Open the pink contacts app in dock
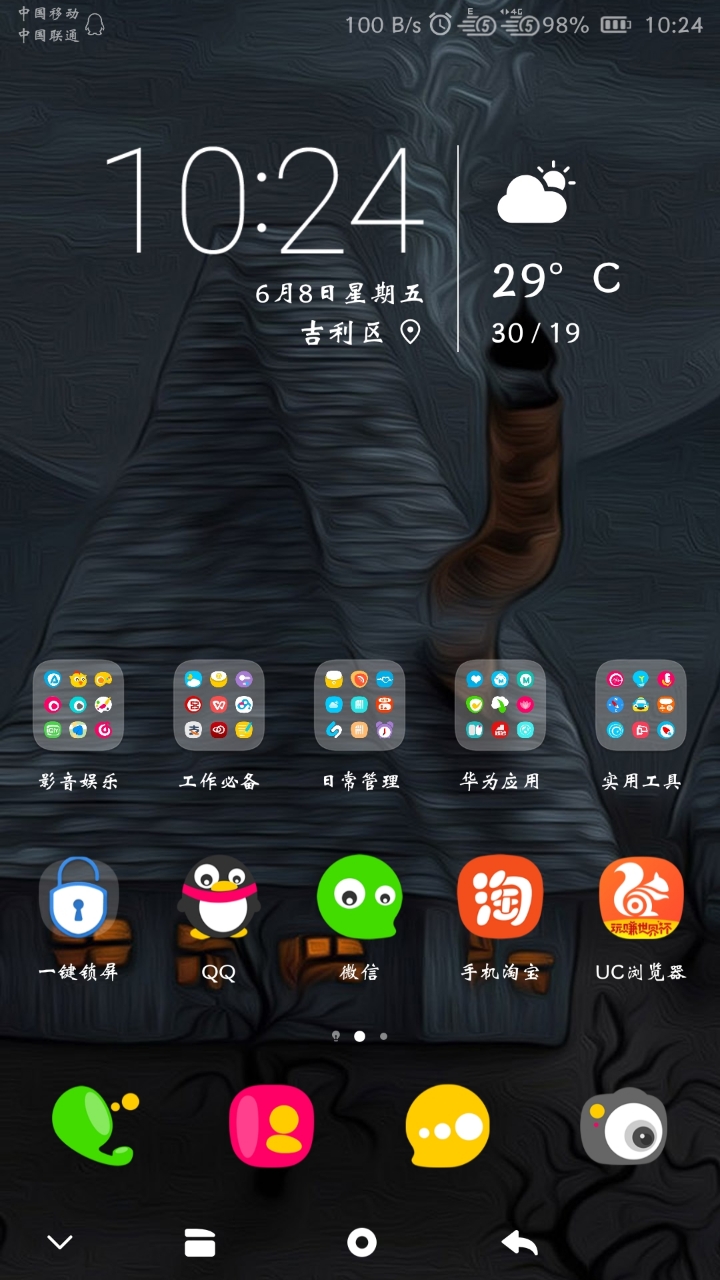720x1280 pixels. [271, 1126]
